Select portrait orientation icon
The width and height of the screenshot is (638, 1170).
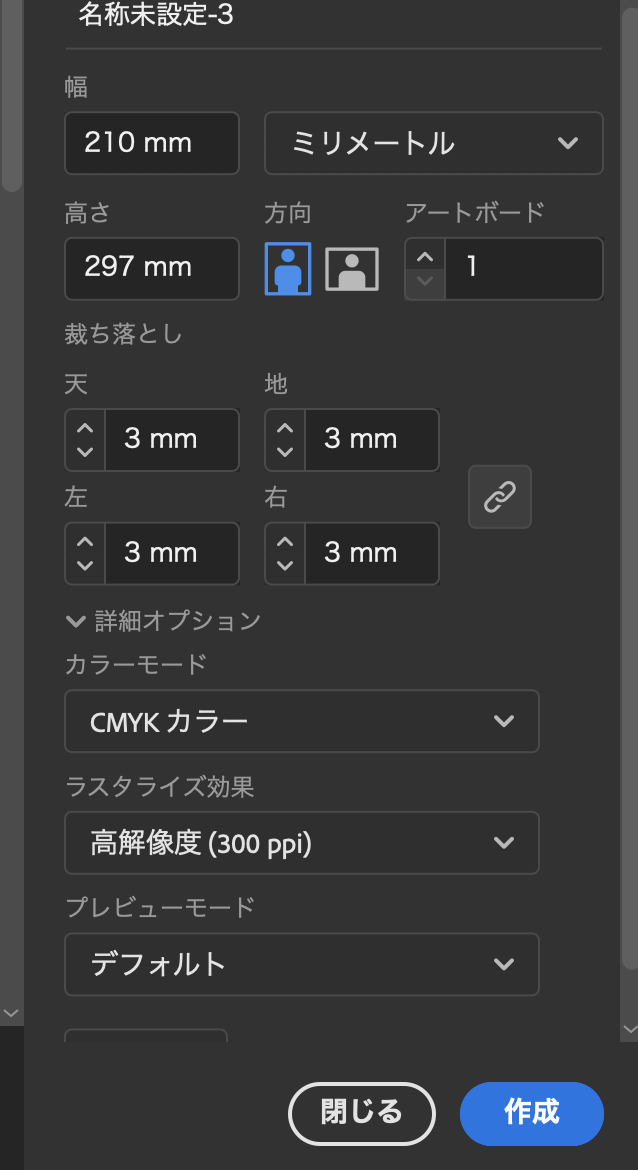point(288,269)
